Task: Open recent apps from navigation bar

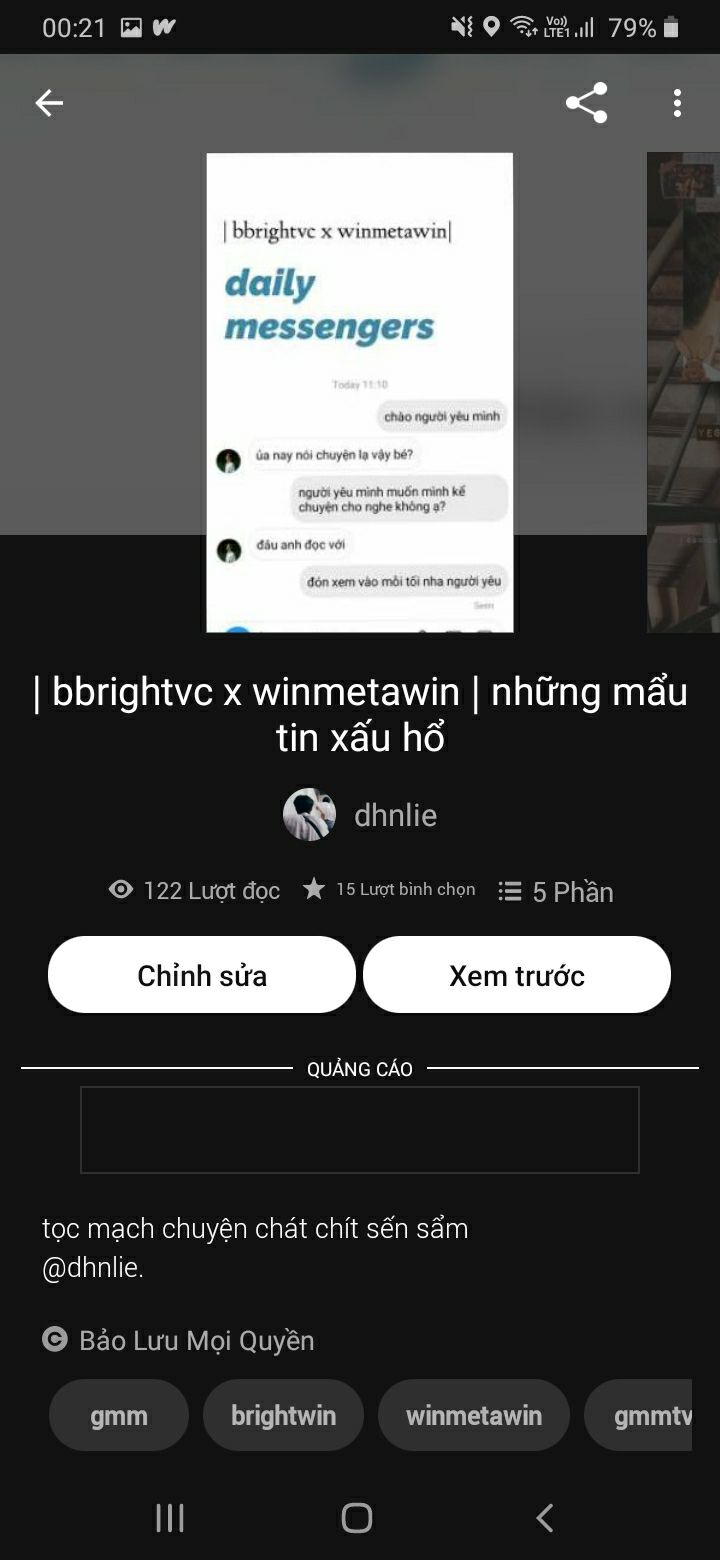Action: tap(170, 1518)
